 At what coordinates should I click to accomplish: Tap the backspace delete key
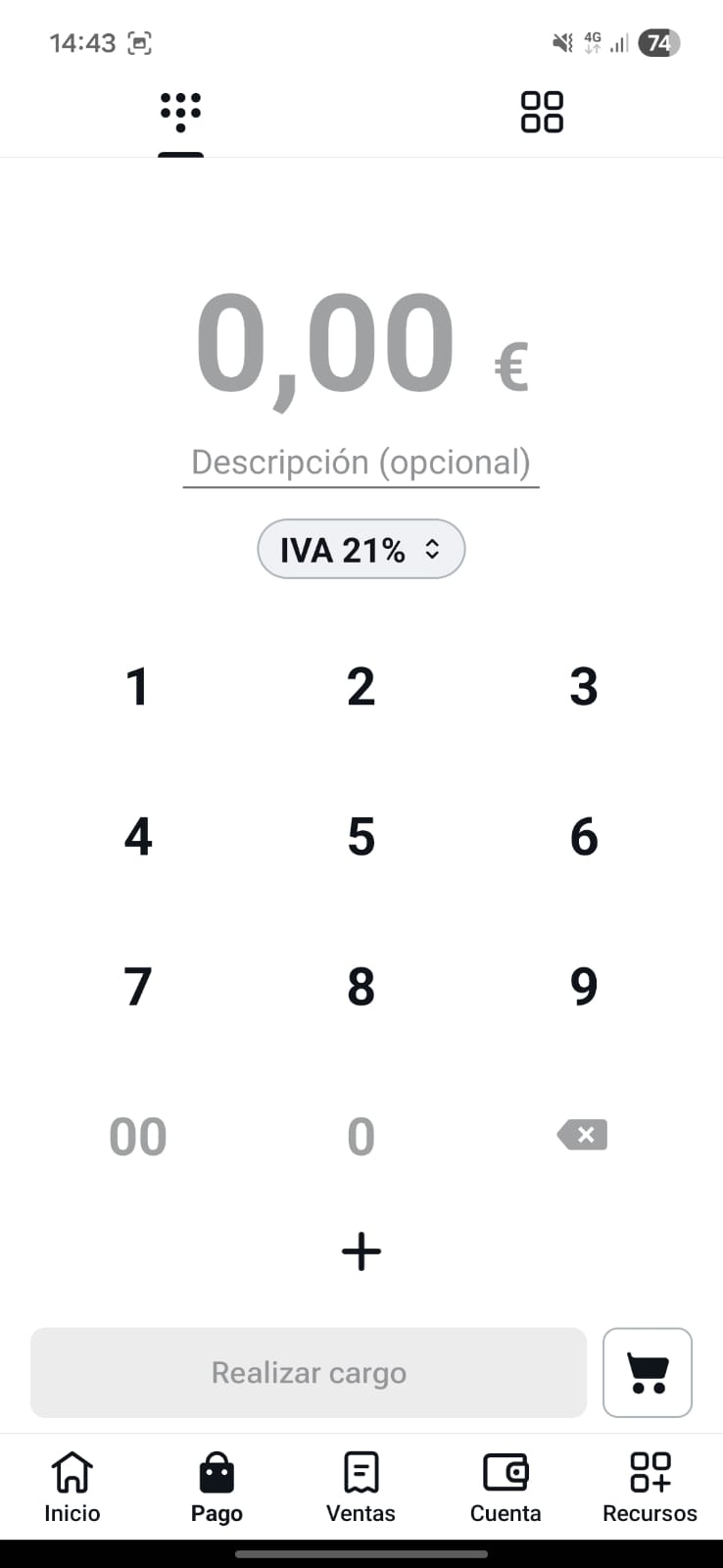(x=583, y=1135)
